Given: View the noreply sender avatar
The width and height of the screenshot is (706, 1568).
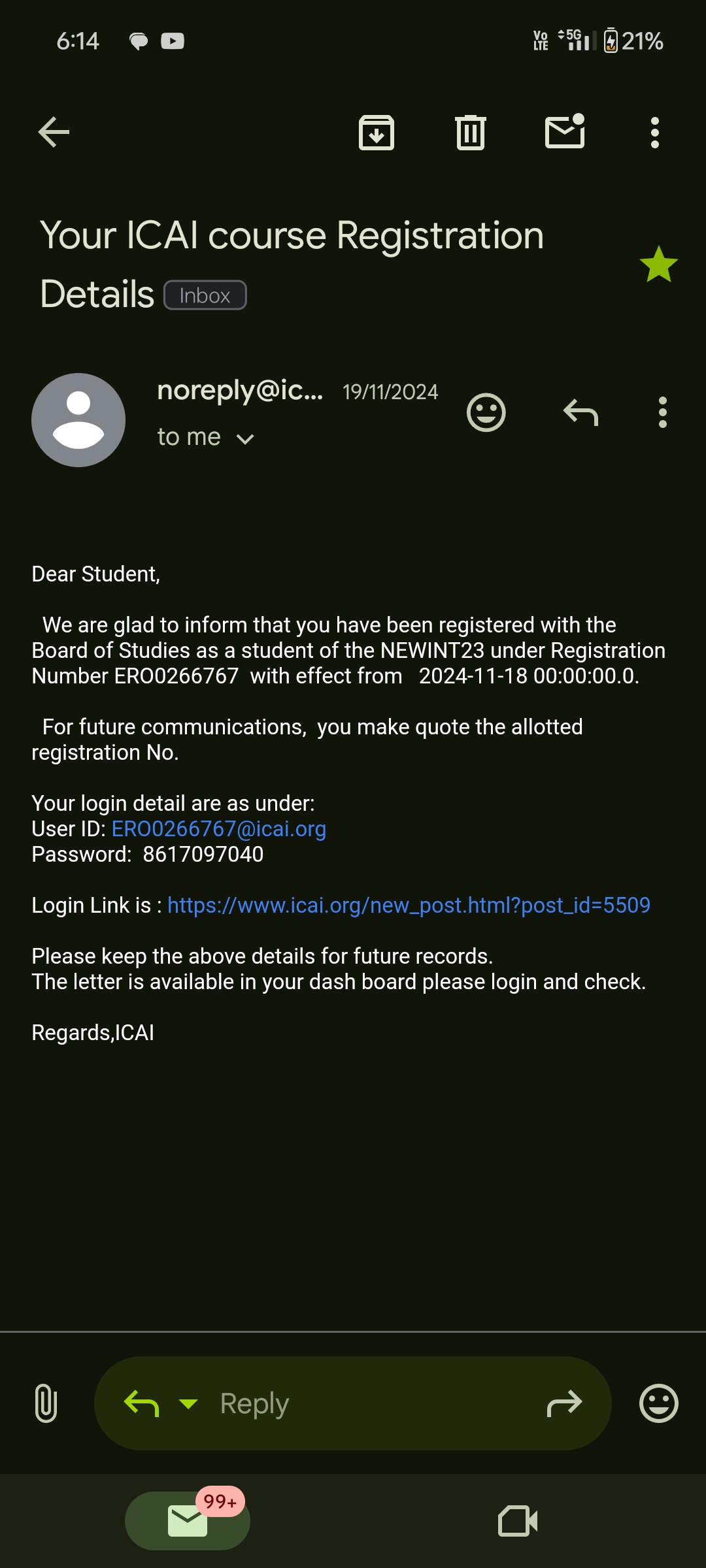Looking at the screenshot, I should 78,420.
